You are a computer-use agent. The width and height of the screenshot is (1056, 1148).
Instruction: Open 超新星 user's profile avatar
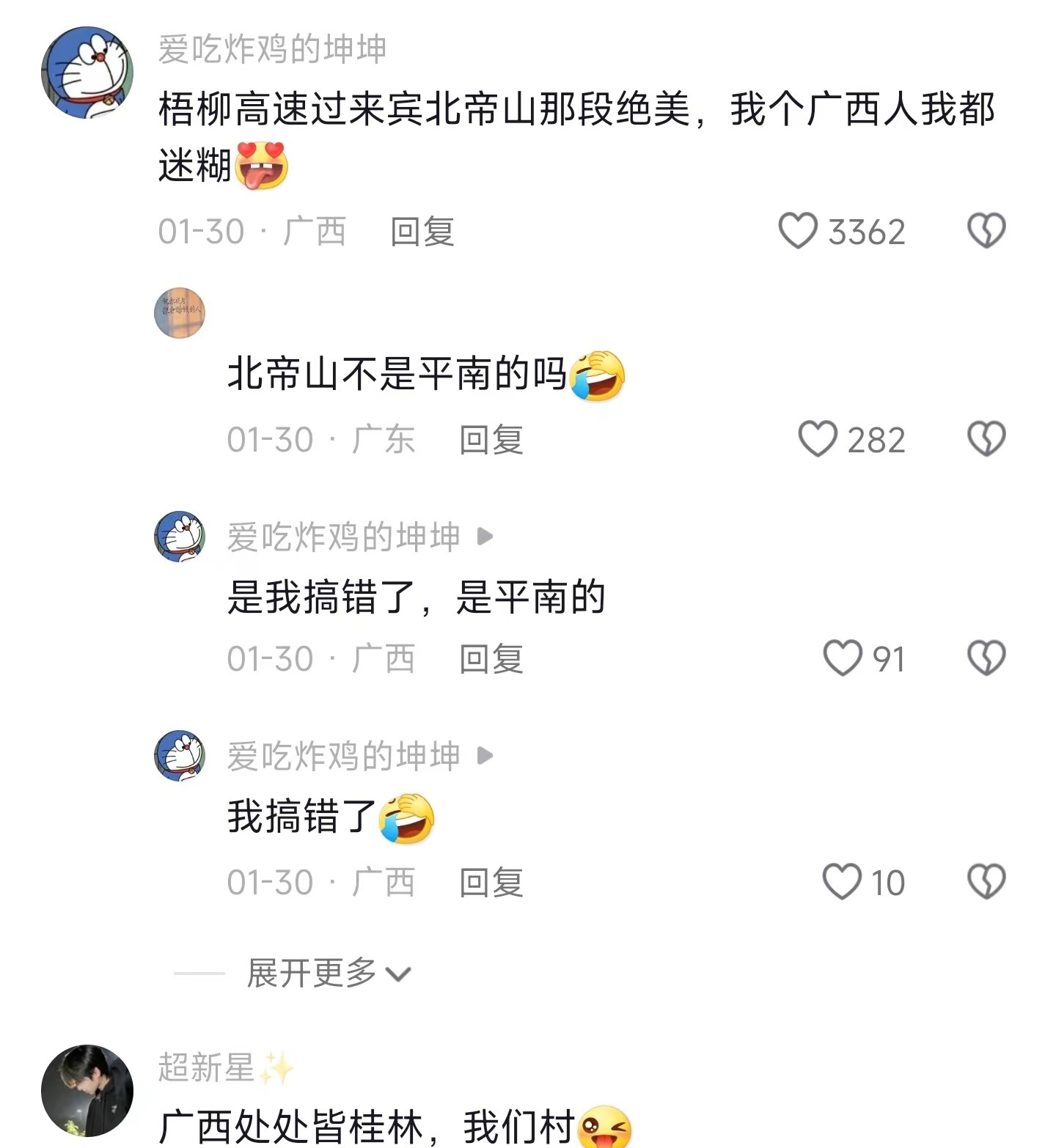(x=87, y=1090)
